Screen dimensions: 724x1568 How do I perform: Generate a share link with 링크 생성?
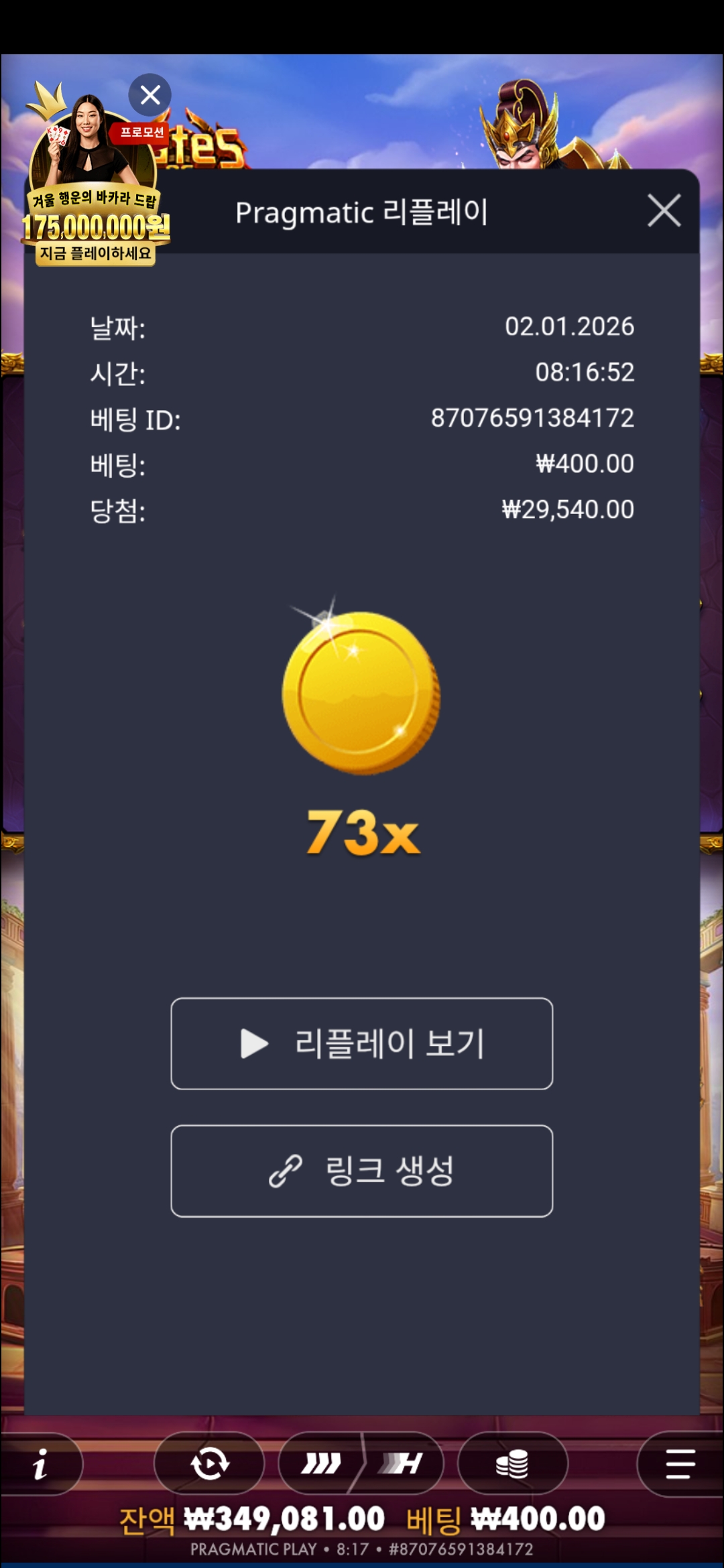coord(362,1171)
